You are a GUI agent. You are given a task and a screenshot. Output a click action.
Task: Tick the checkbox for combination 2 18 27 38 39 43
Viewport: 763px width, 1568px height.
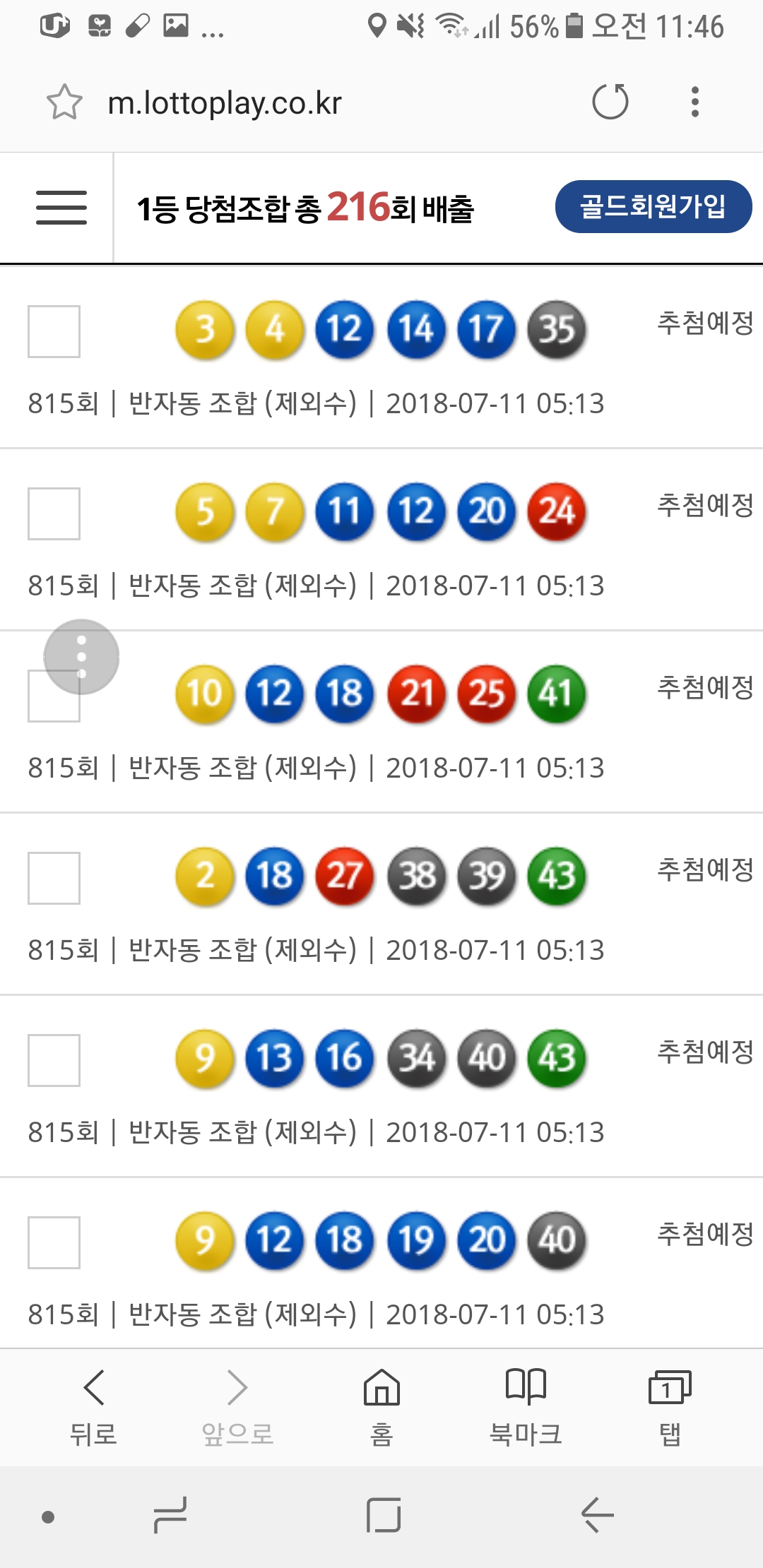tap(54, 878)
